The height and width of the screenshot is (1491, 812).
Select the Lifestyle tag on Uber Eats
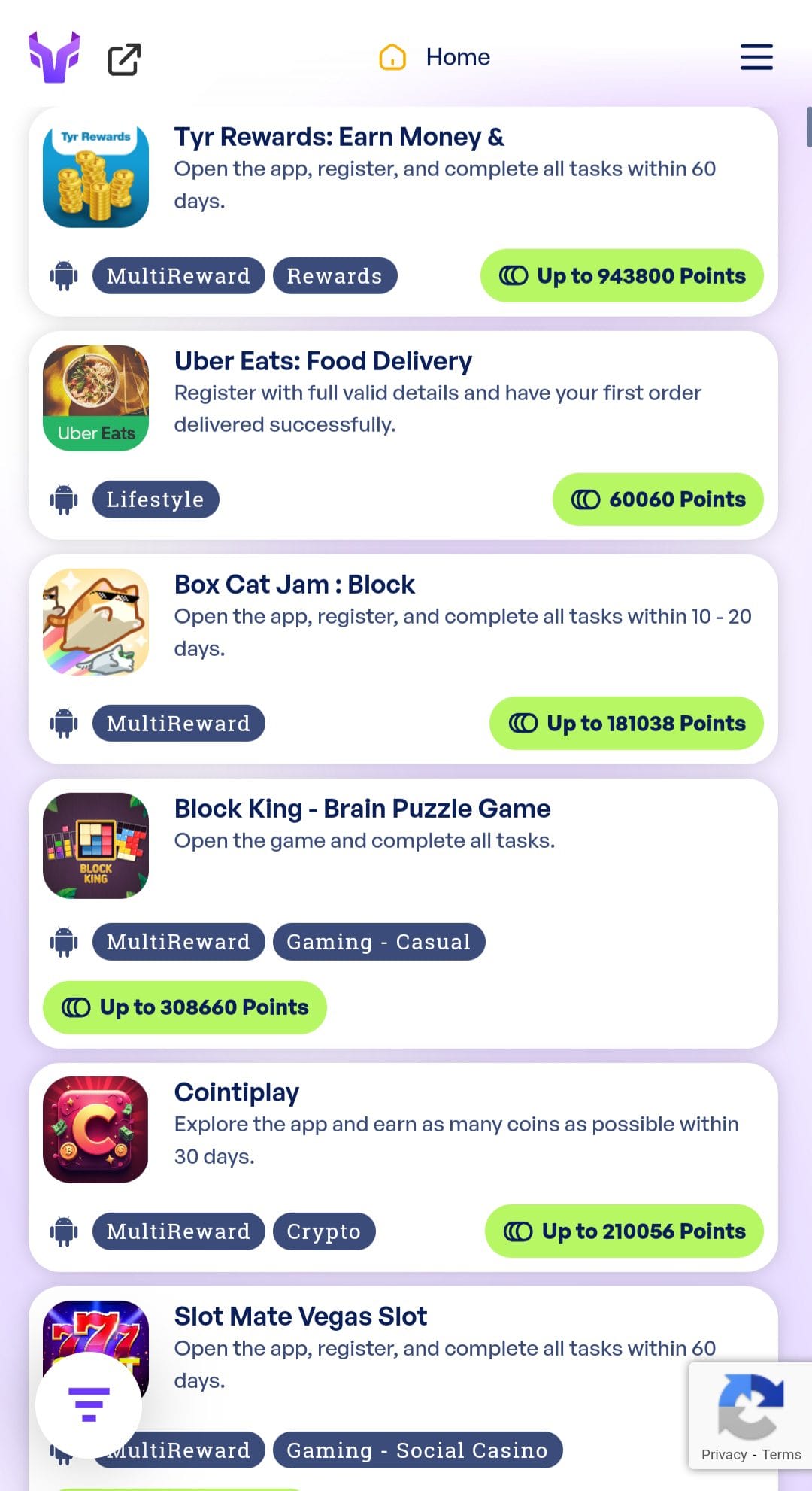(155, 499)
